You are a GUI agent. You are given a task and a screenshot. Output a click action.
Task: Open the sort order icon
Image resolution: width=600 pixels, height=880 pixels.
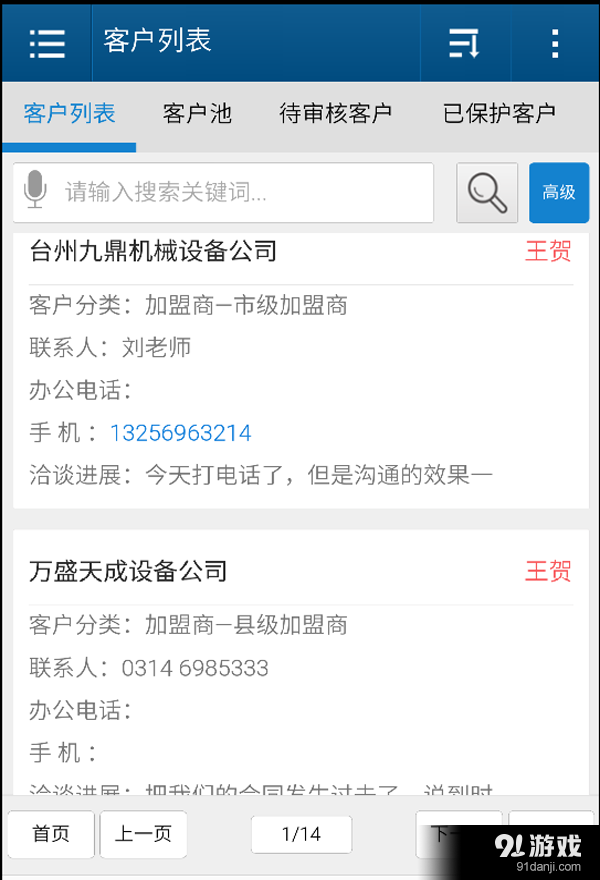464,42
